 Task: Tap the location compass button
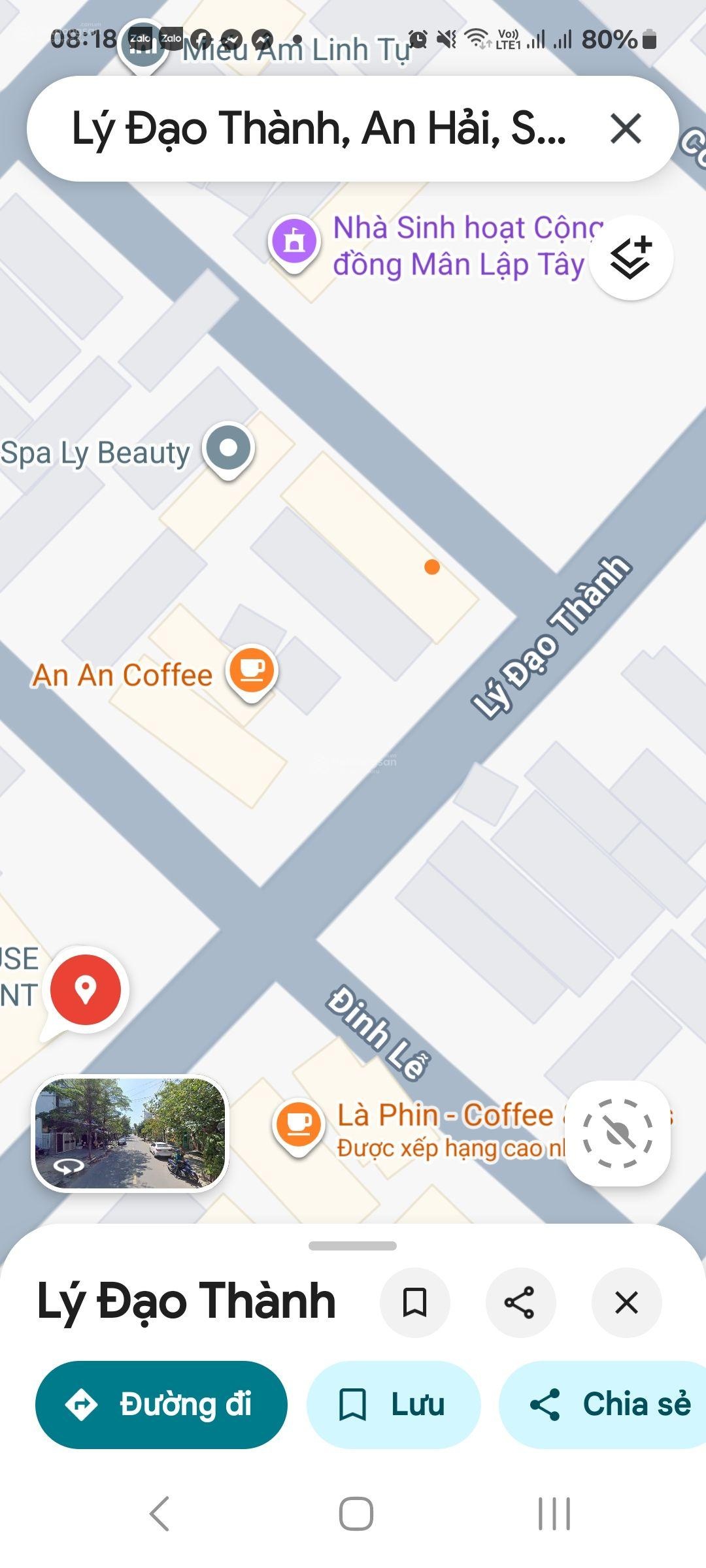(618, 1133)
